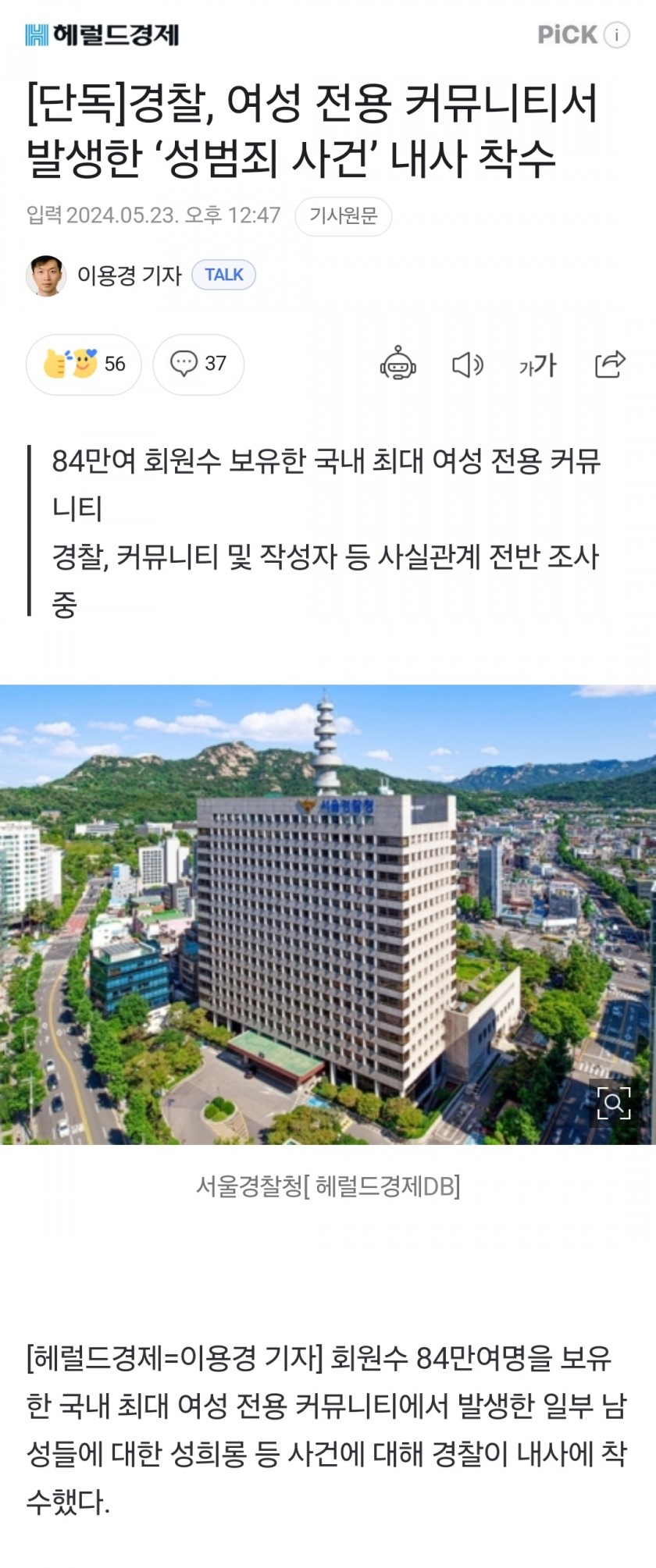Screen dimensions: 656x1568
Task: Listen to article with speaker icon
Action: (468, 364)
